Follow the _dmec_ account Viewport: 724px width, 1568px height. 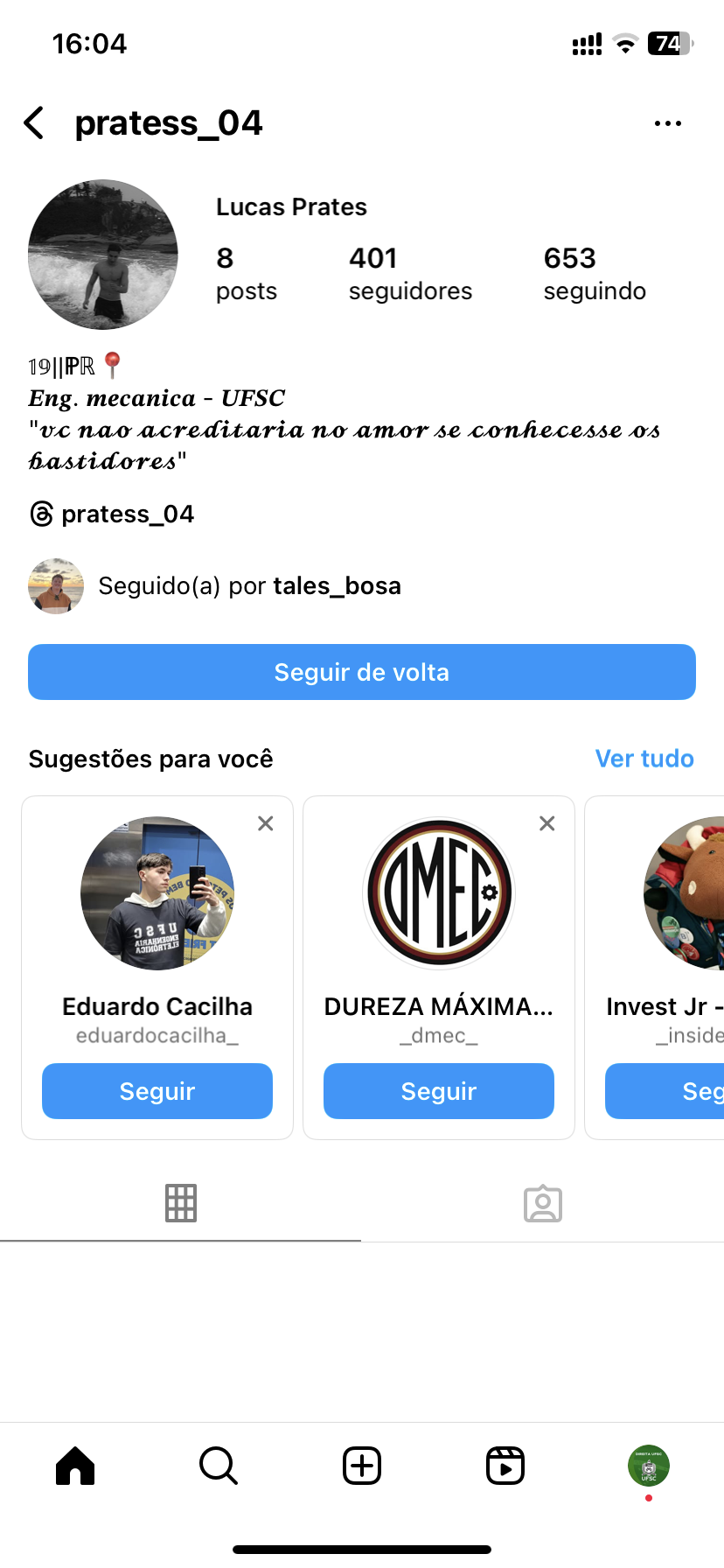click(439, 1091)
